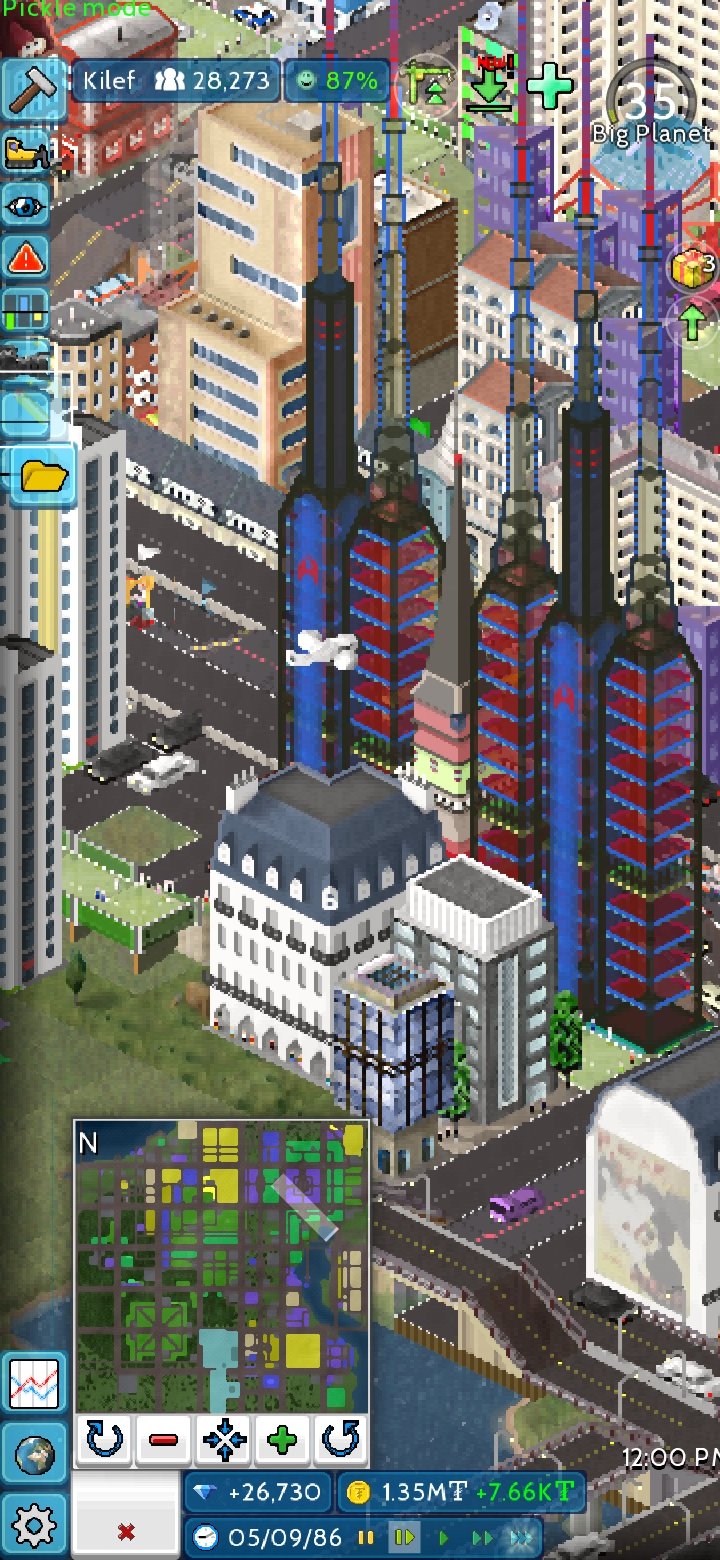Open the gift box reward
This screenshot has height=1560, width=720.
click(692, 267)
